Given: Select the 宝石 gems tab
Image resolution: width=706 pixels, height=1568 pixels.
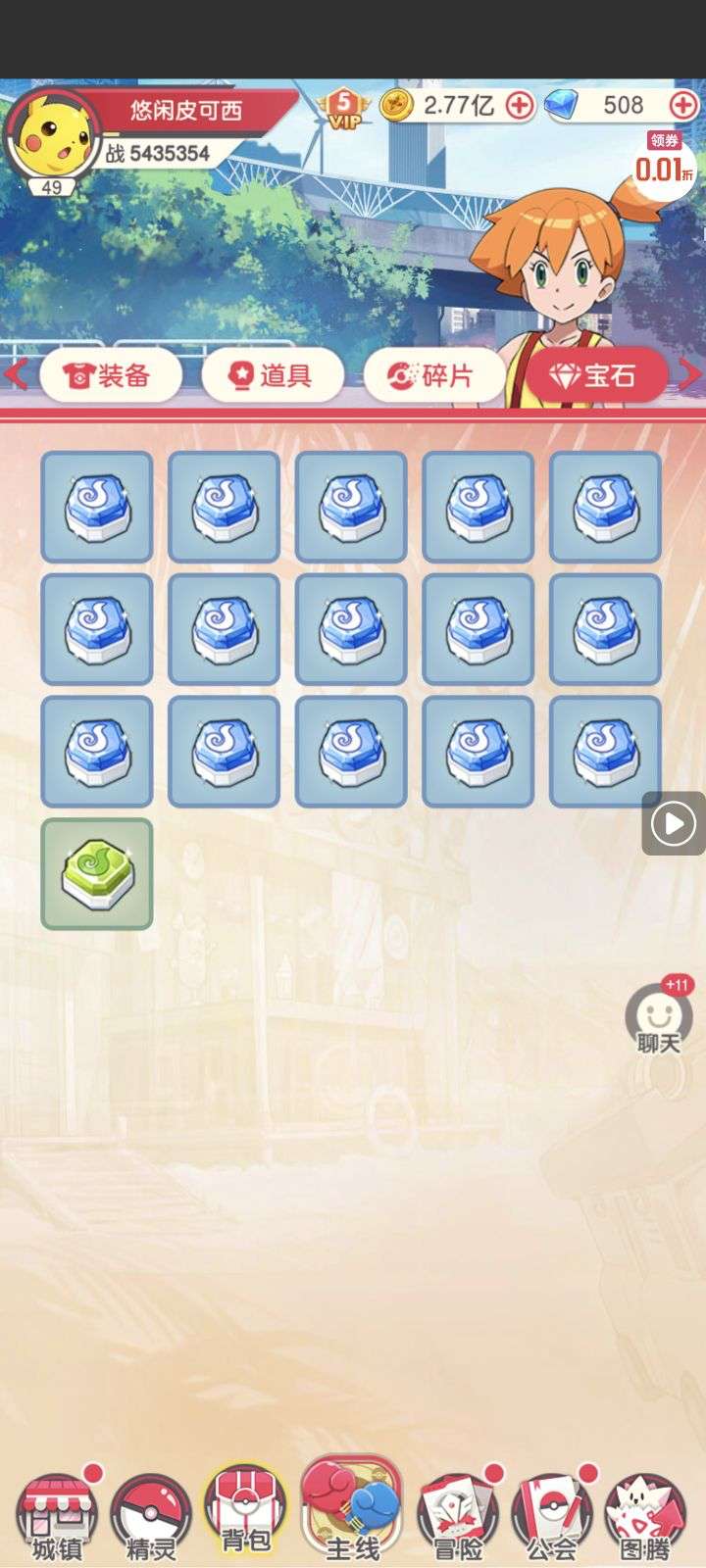Looking at the screenshot, I should (x=594, y=375).
